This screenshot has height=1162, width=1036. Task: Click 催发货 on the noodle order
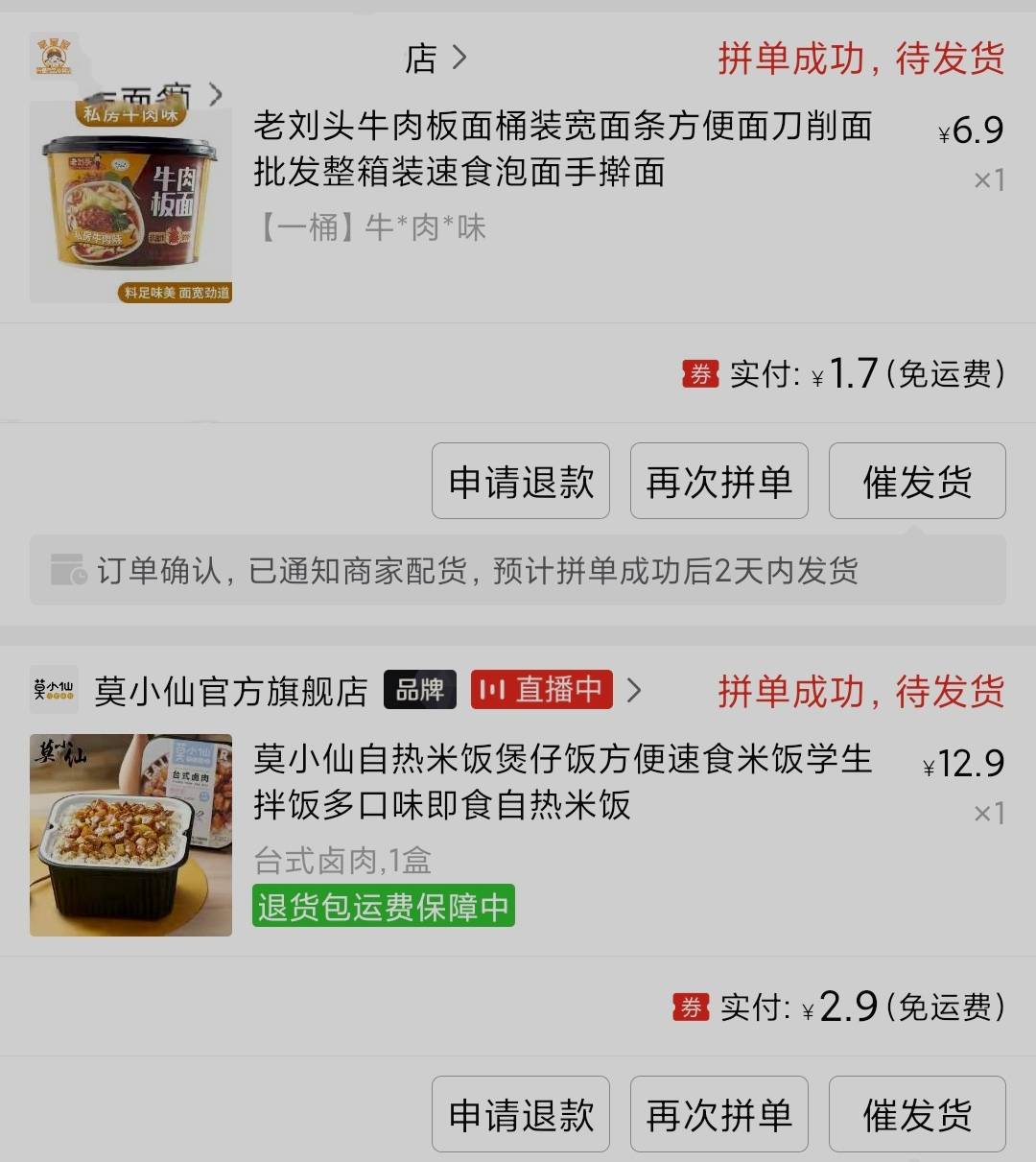coord(916,481)
